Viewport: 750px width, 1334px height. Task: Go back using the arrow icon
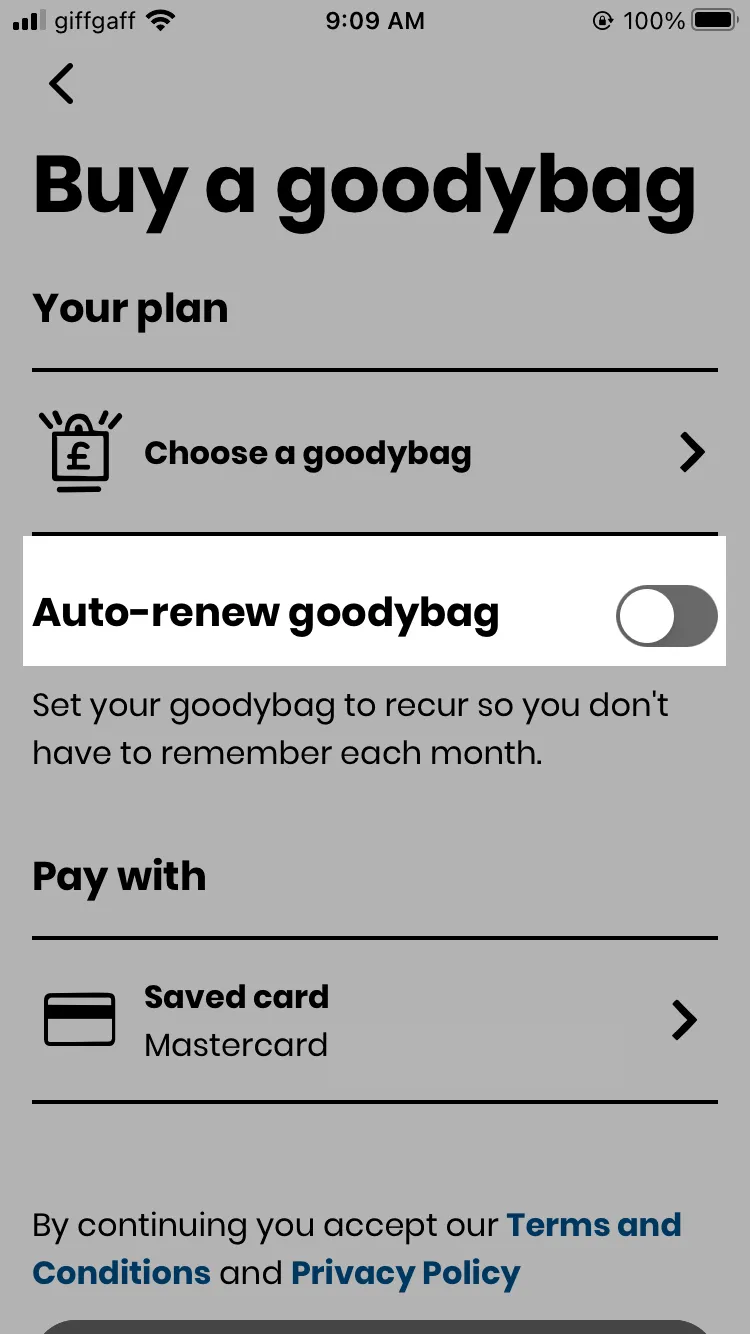point(62,83)
